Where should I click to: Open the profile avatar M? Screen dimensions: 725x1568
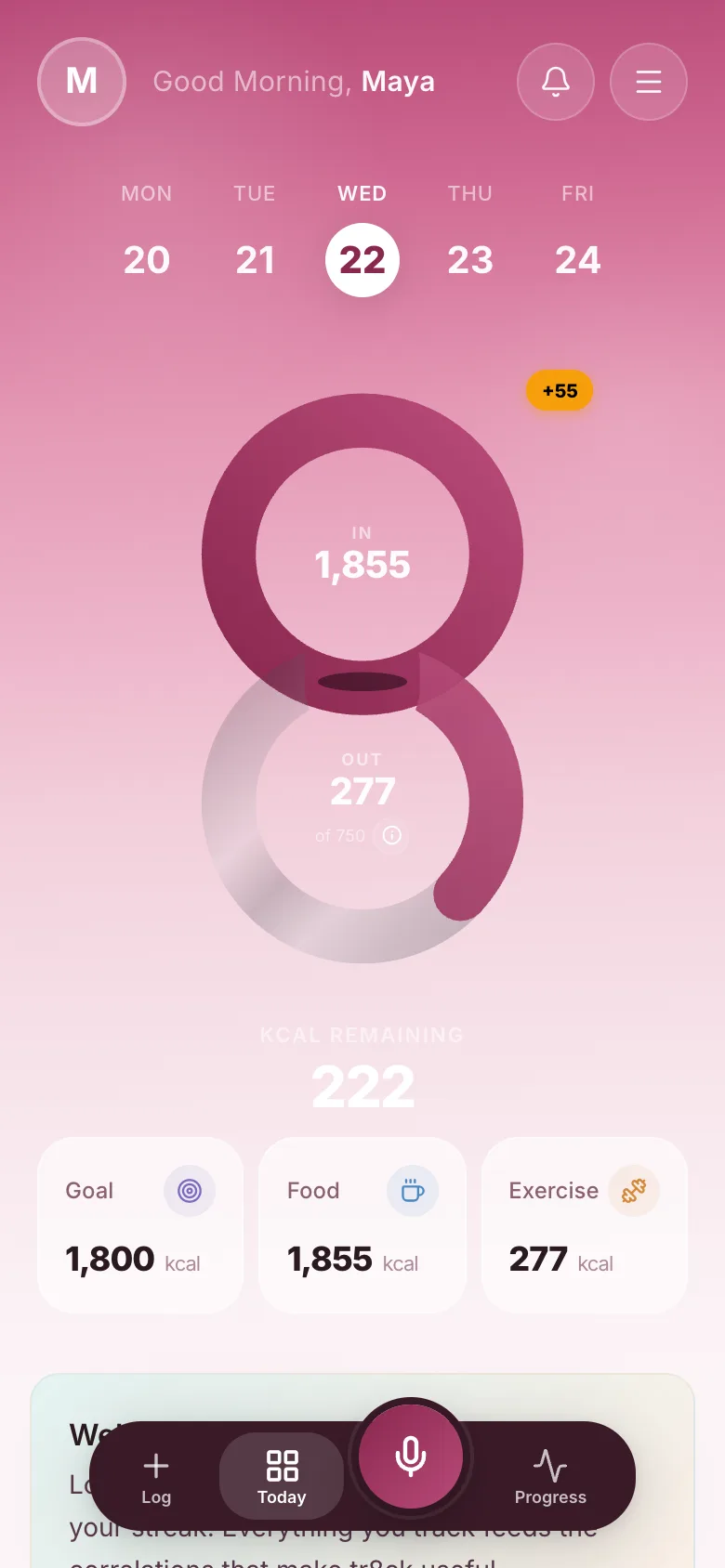[x=82, y=82]
